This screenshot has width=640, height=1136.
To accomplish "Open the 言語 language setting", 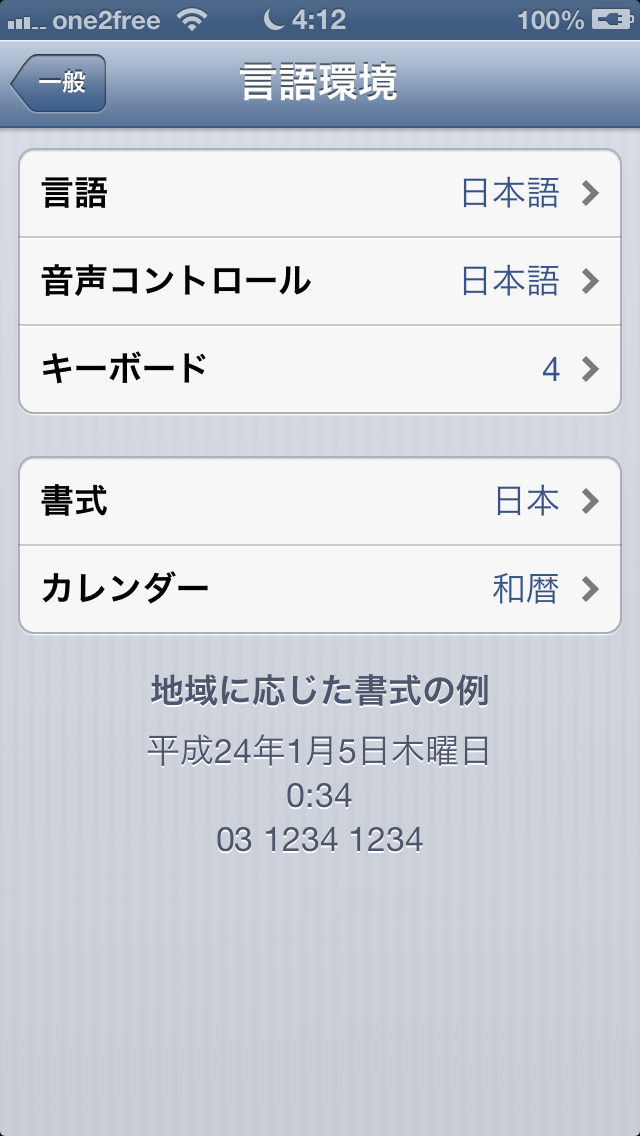I will [320, 194].
